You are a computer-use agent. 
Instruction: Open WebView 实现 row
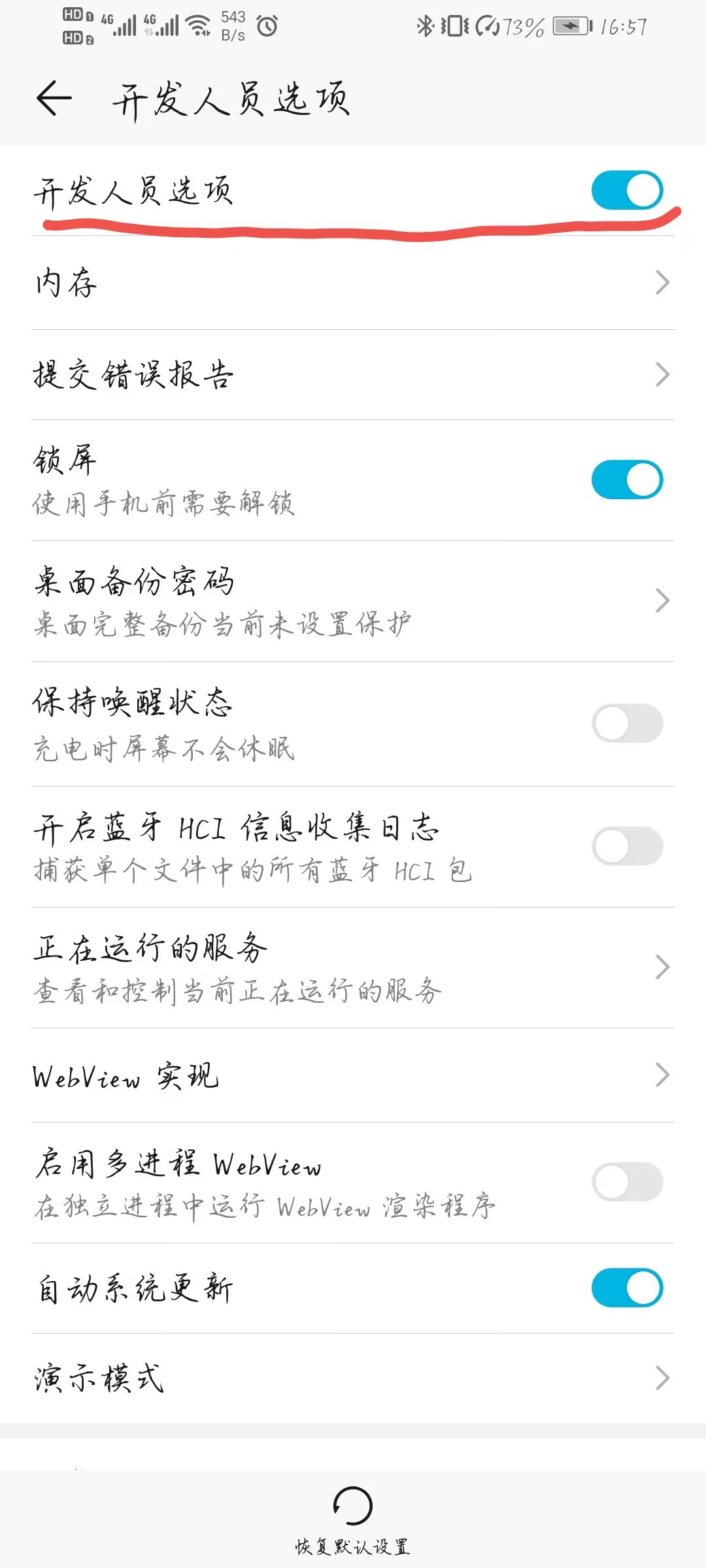(353, 1075)
